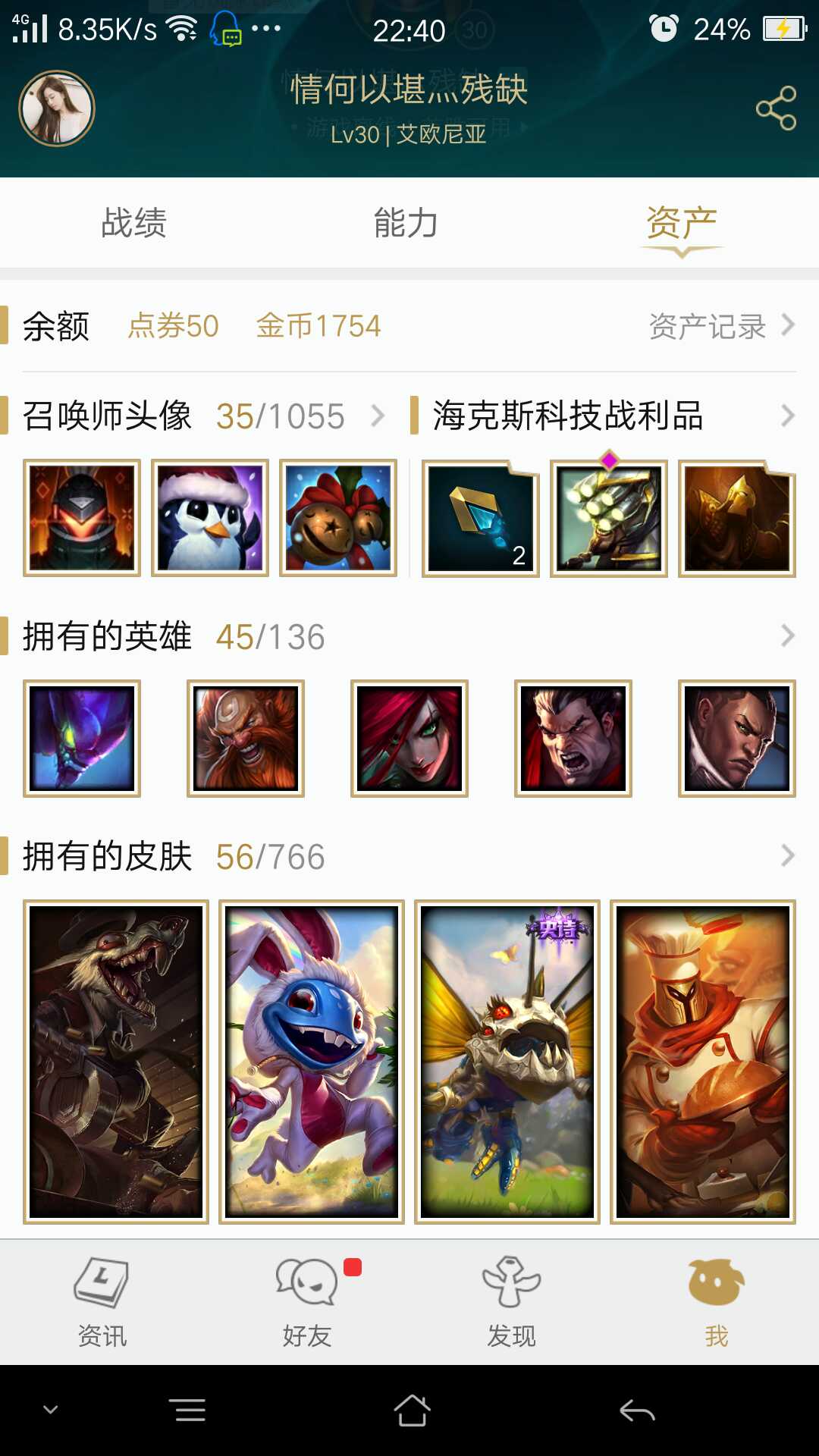Switch to the 能力 tab

tap(406, 223)
